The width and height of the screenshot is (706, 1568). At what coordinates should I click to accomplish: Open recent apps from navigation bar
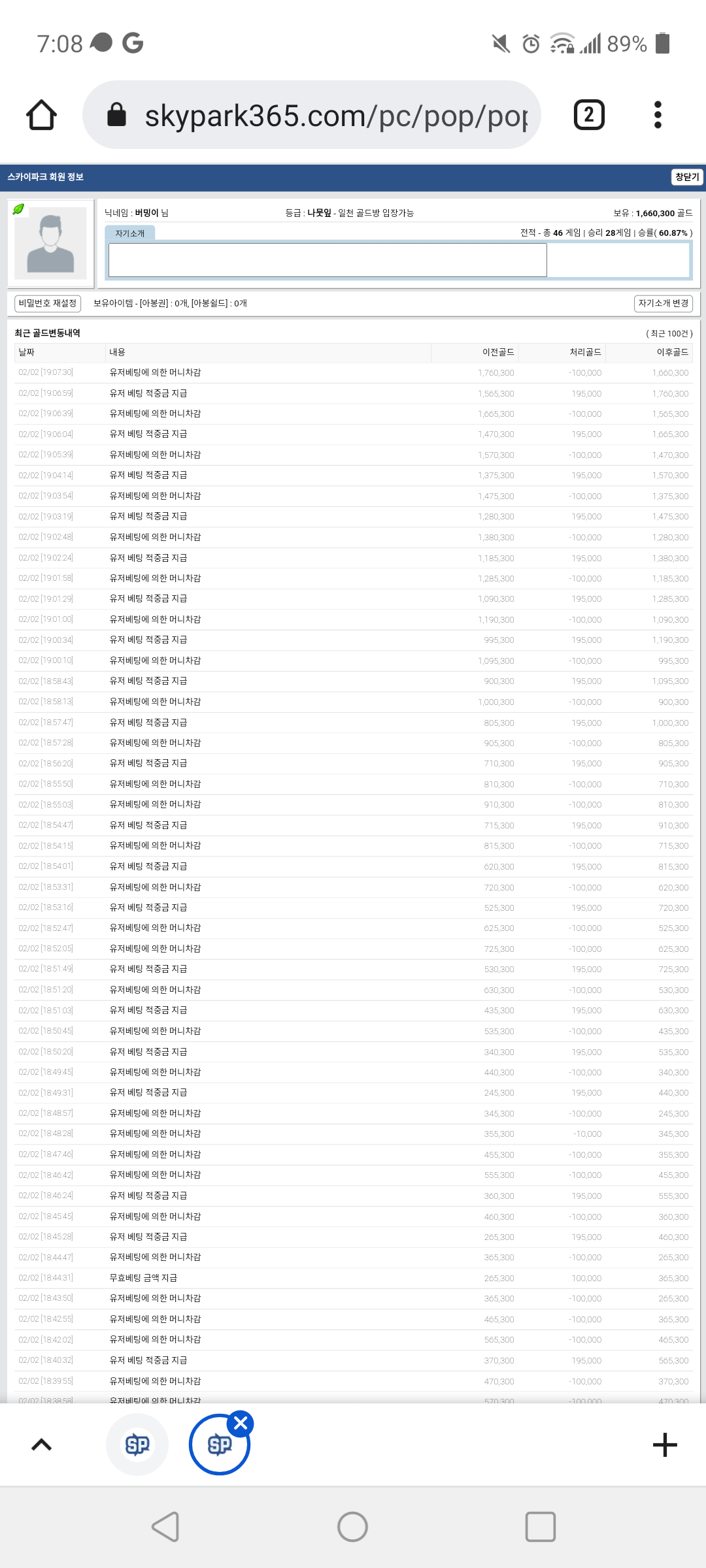pos(541,1527)
